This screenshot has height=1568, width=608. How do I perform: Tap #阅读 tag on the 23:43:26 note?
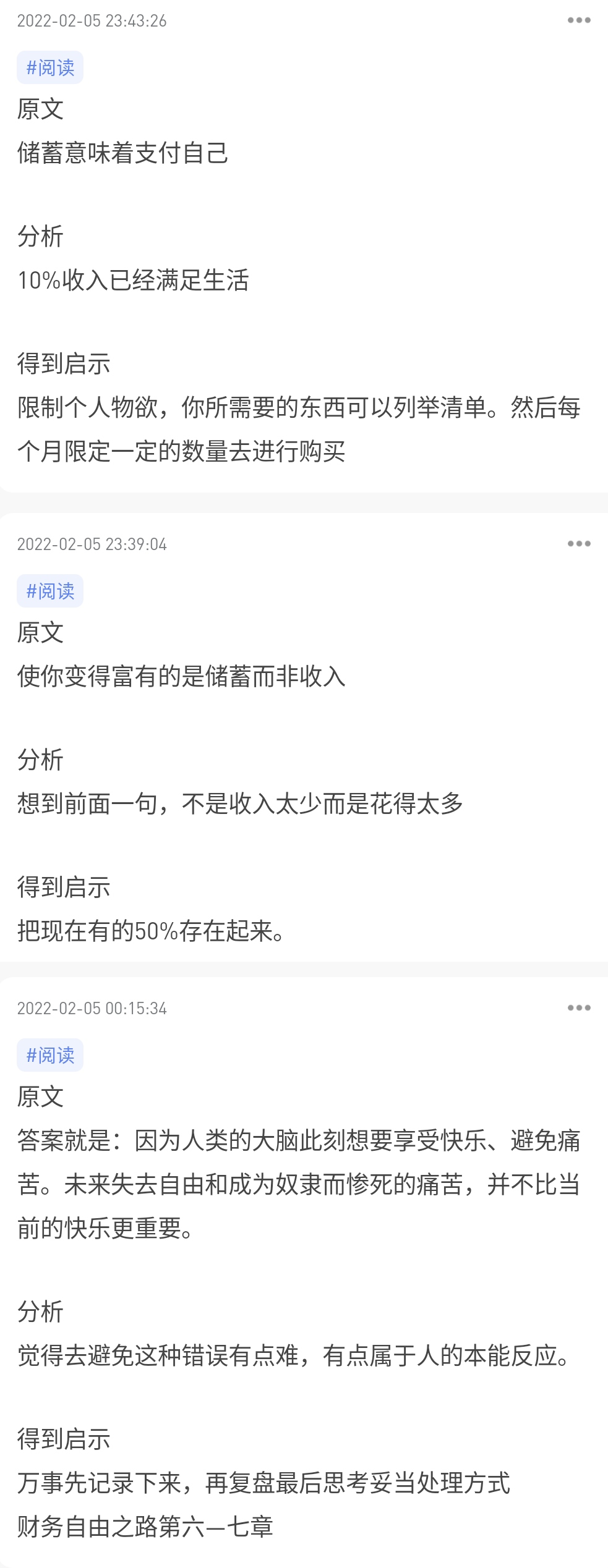[x=50, y=67]
